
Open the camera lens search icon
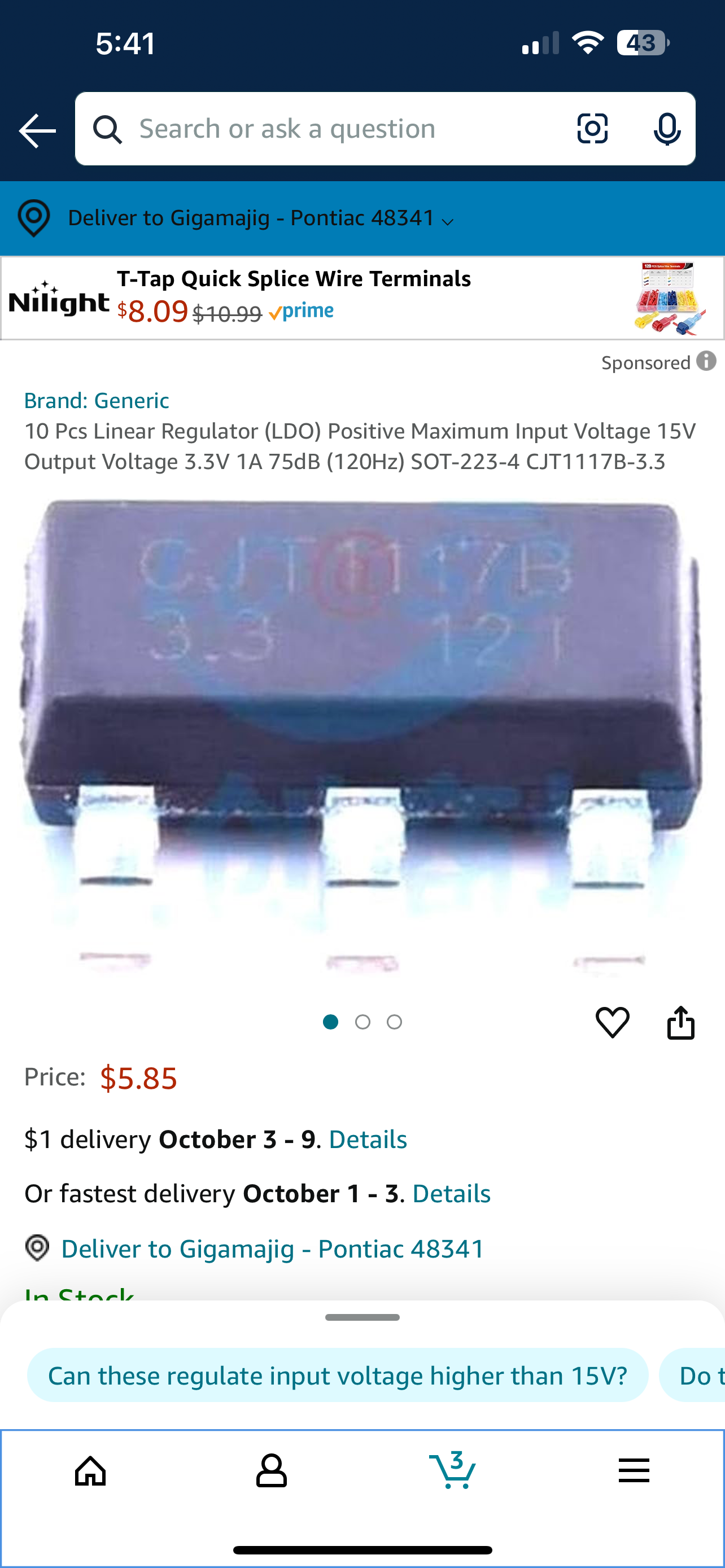[x=592, y=129]
